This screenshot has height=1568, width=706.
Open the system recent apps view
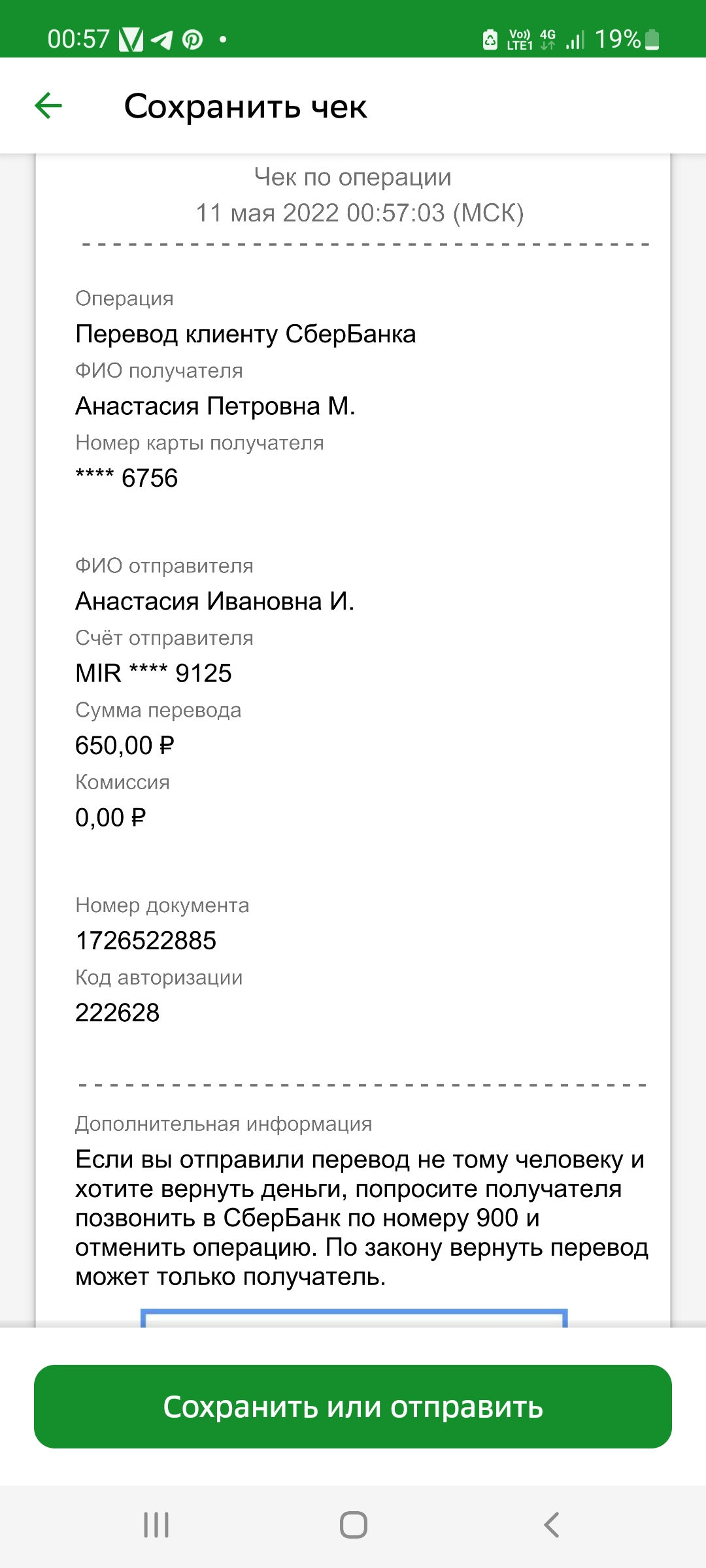(156, 1525)
